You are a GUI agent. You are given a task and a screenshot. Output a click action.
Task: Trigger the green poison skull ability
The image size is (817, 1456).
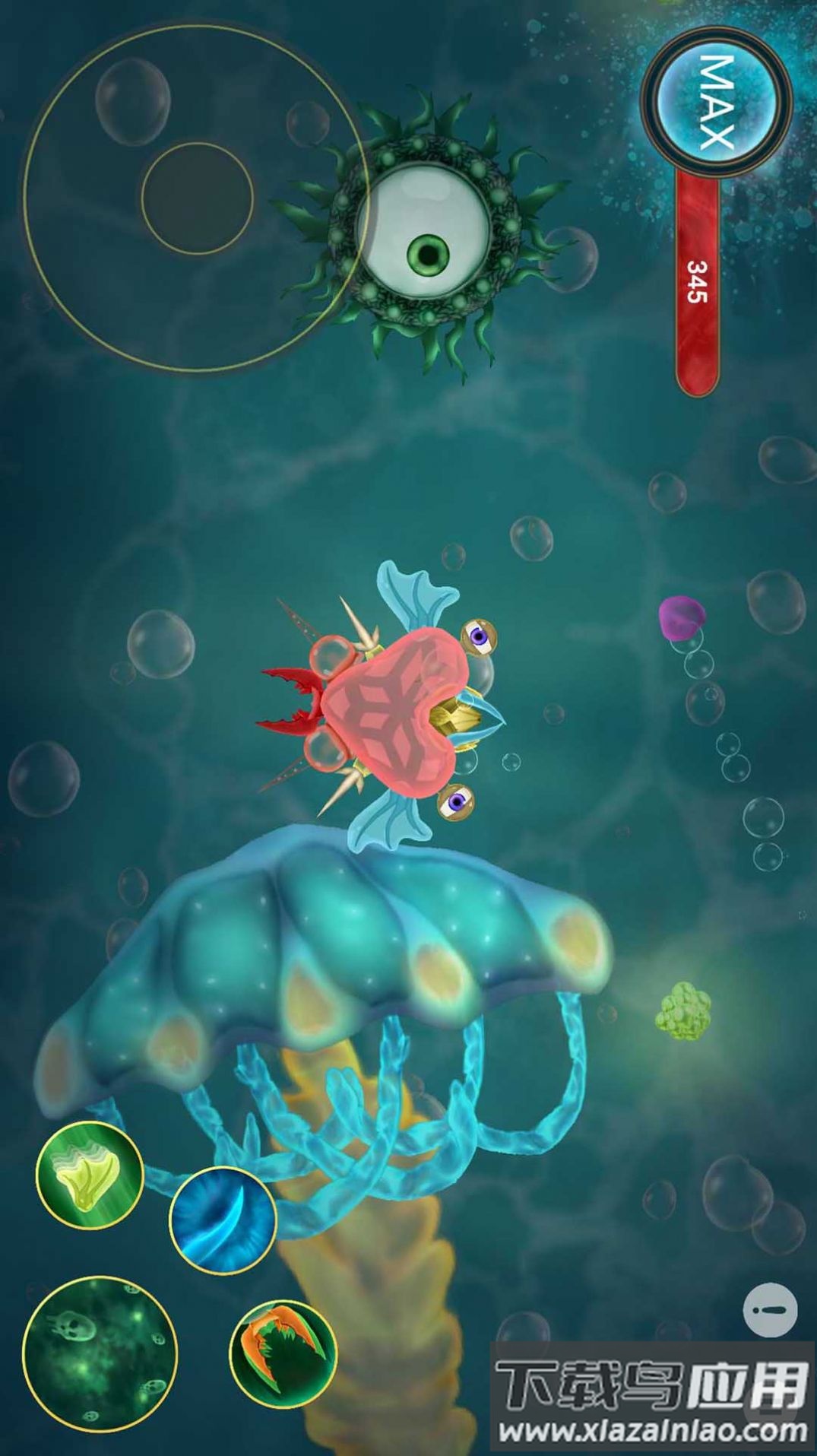point(100,1354)
